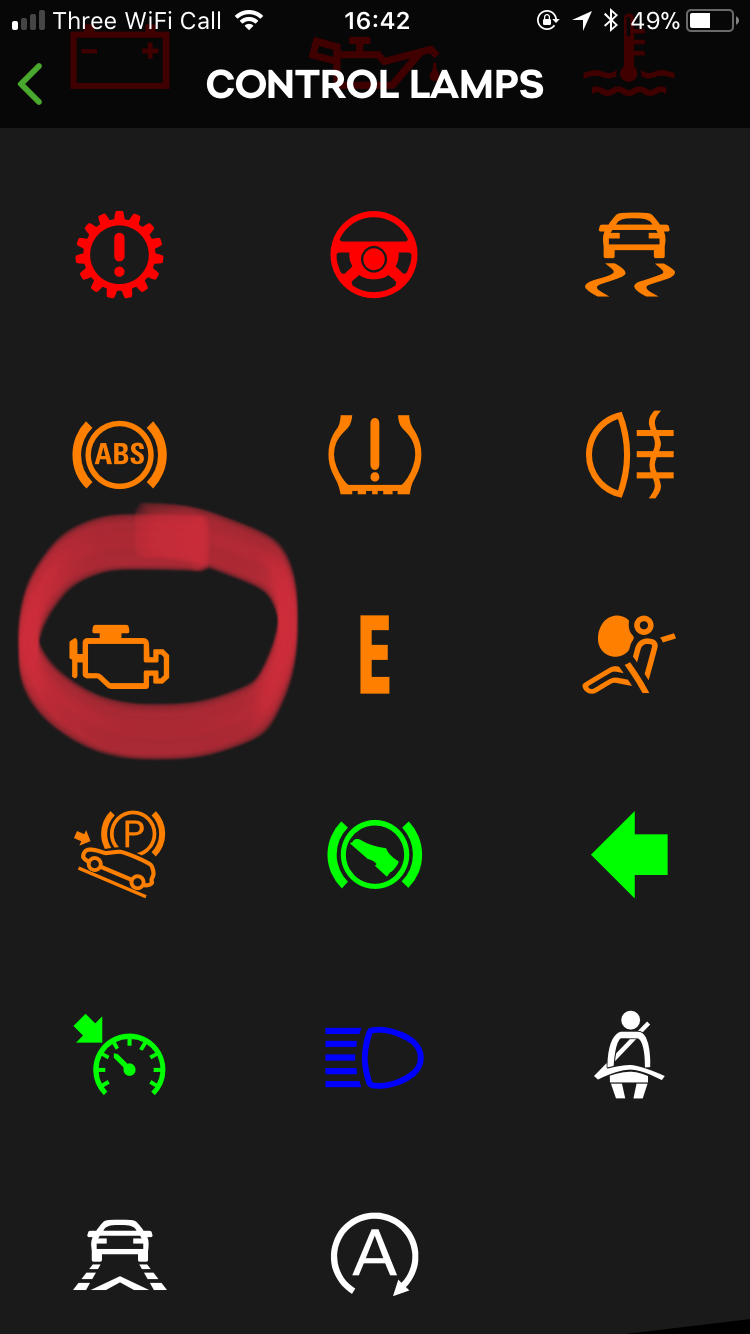Tap the orange E lamp
Screen dimensions: 750x1334
[x=374, y=655]
